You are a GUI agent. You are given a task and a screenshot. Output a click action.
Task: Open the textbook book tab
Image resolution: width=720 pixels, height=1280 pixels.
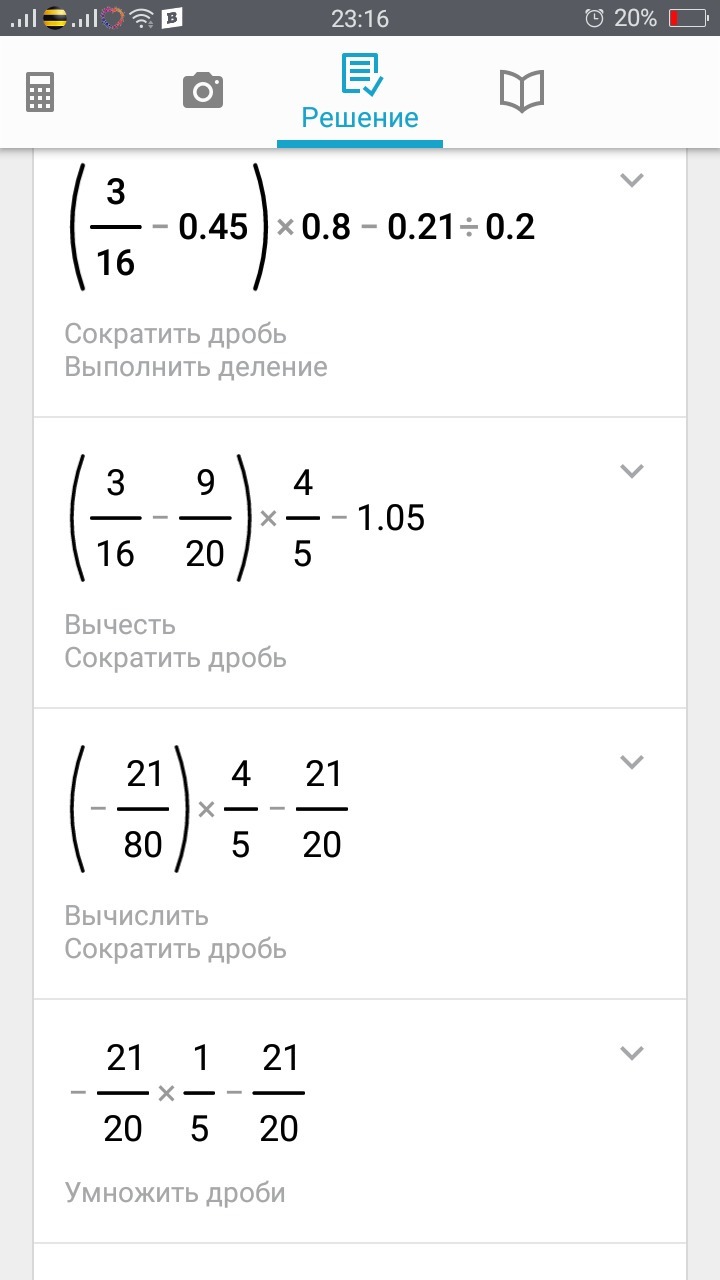(521, 92)
